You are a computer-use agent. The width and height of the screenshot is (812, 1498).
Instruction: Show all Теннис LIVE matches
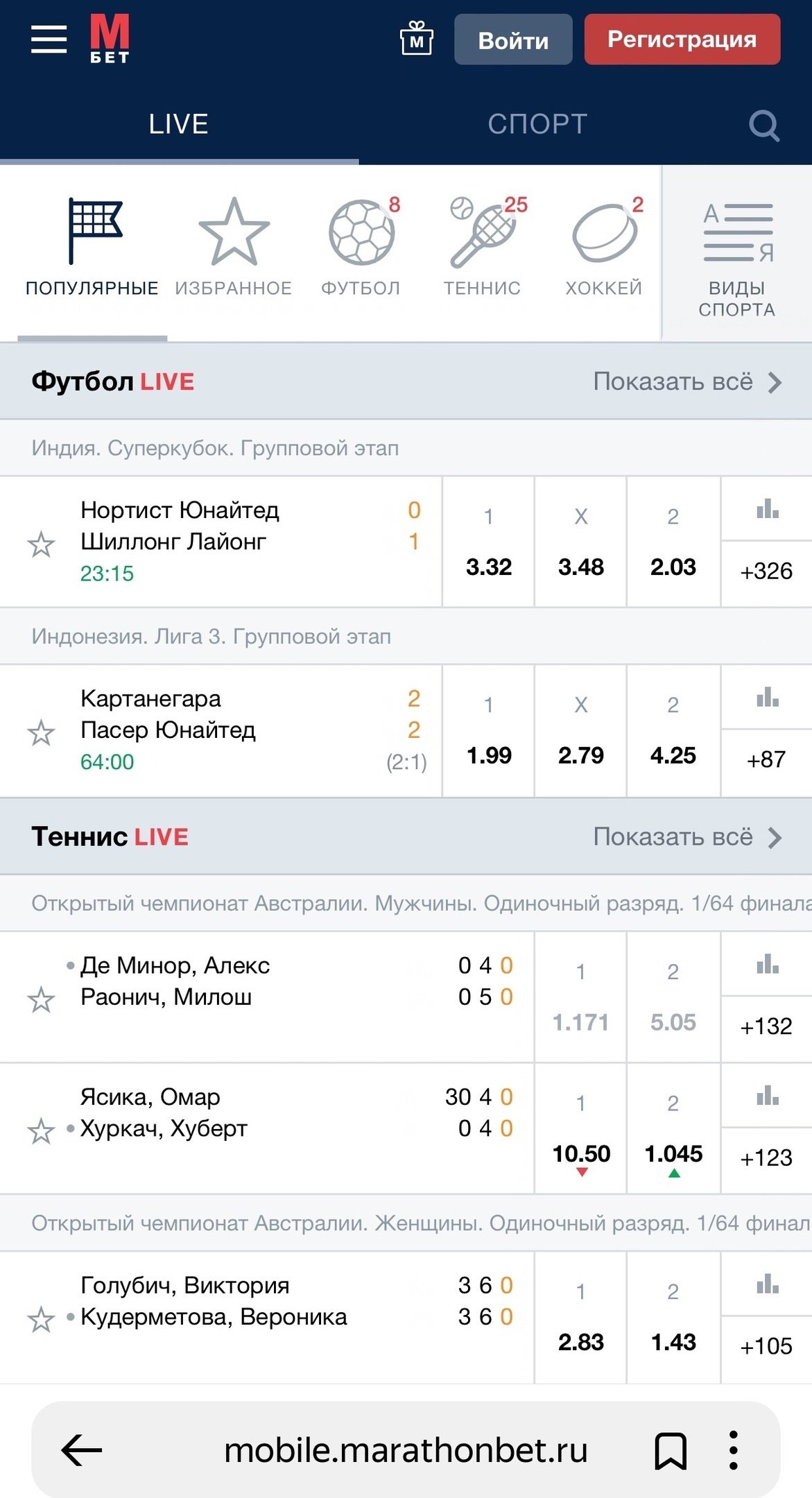(x=686, y=837)
